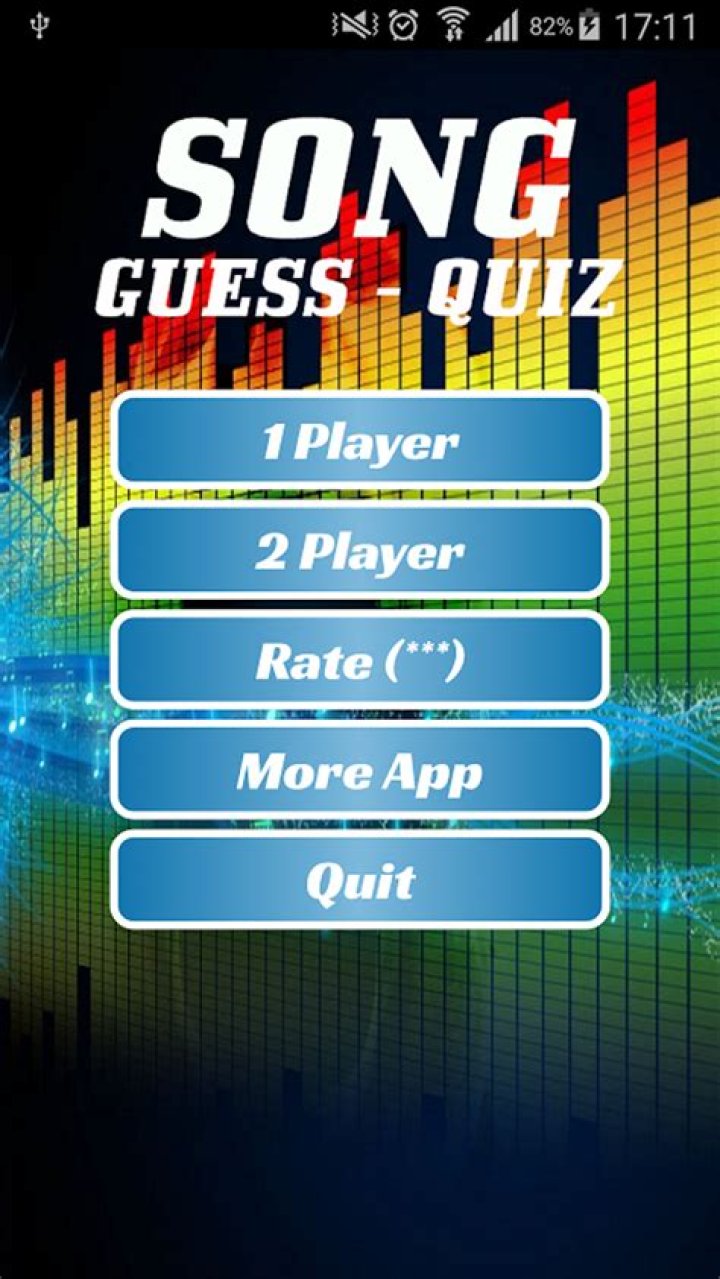Tap the Rate (***) button
The width and height of the screenshot is (720, 1279).
360,661
